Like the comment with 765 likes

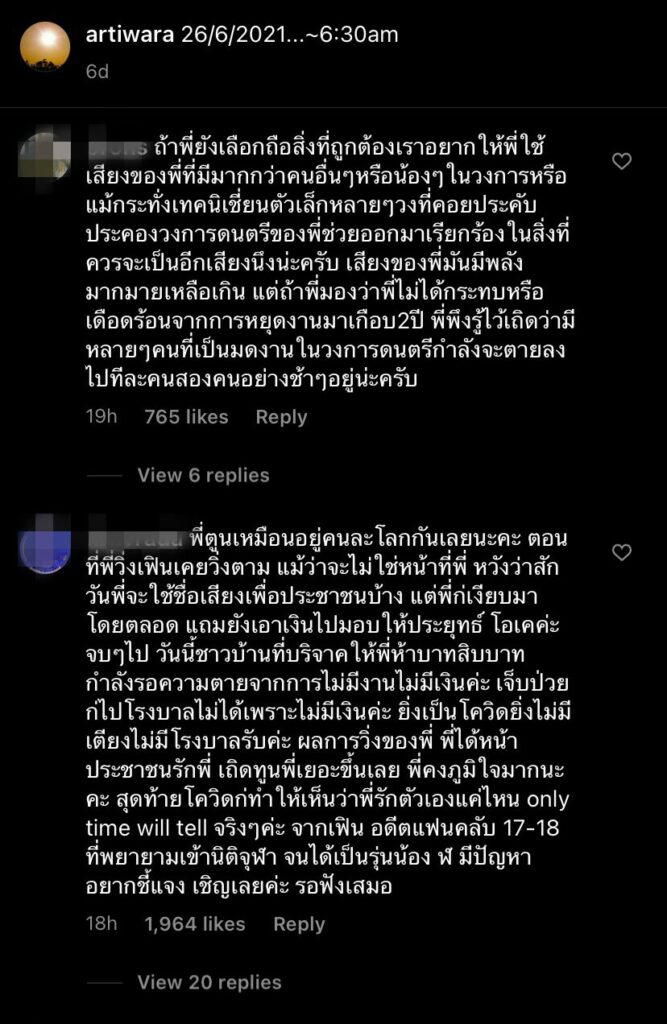coord(621,161)
